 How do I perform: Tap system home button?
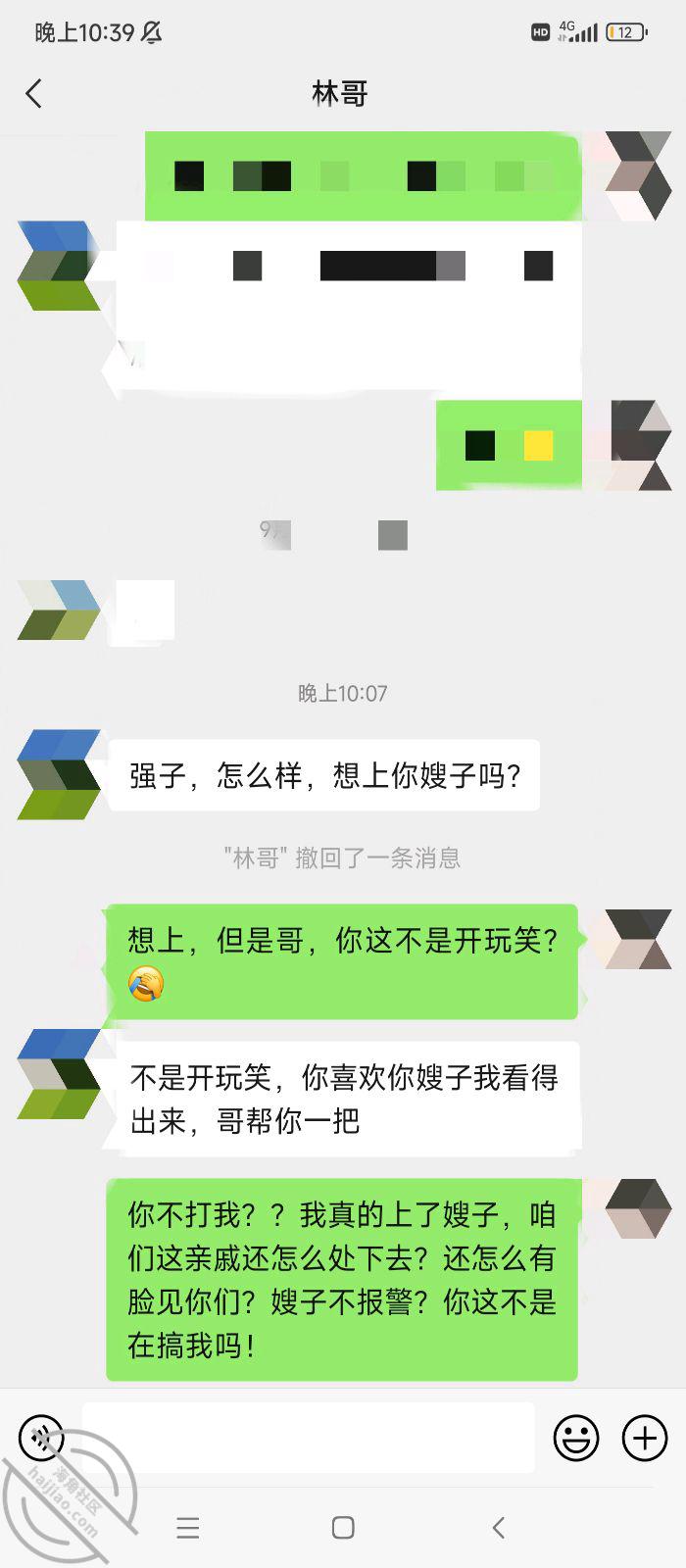[x=343, y=1527]
